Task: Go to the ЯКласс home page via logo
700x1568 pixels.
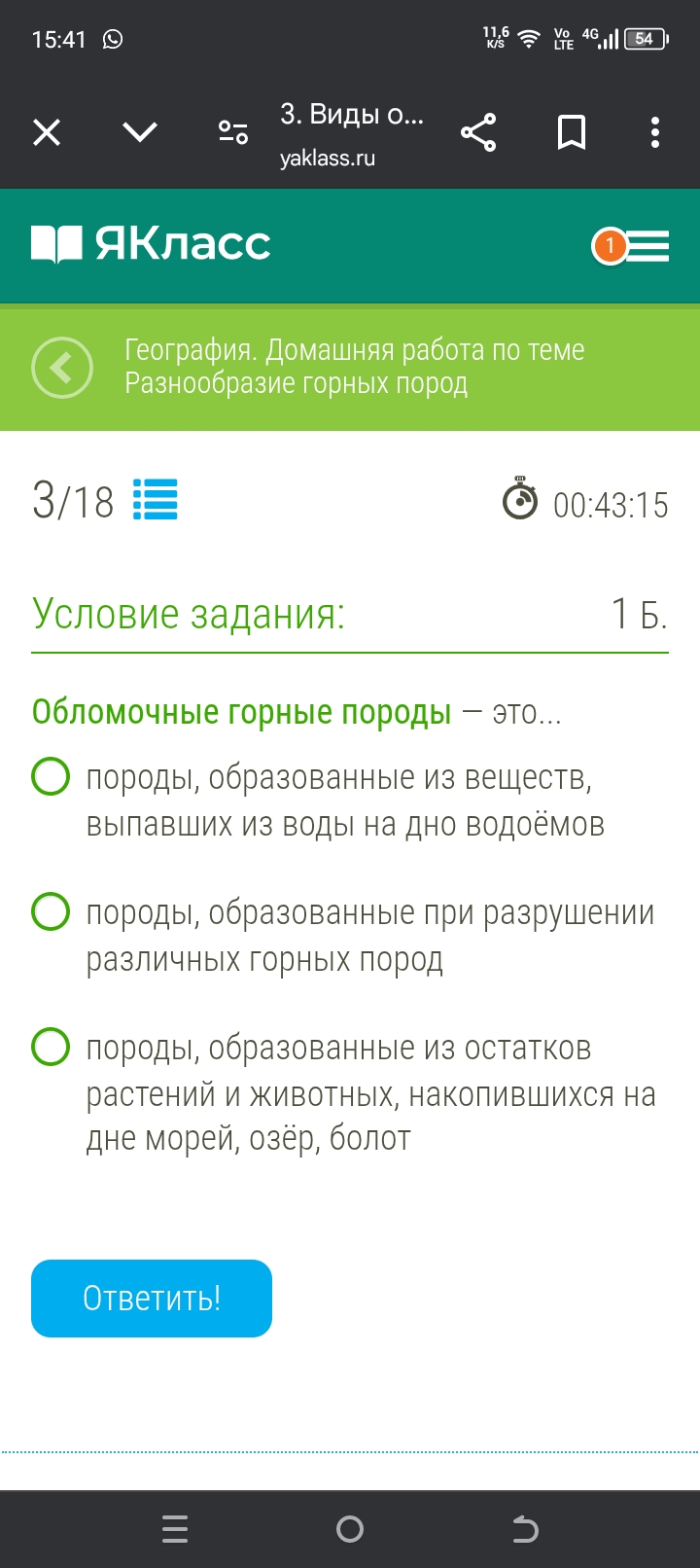Action: tap(152, 244)
